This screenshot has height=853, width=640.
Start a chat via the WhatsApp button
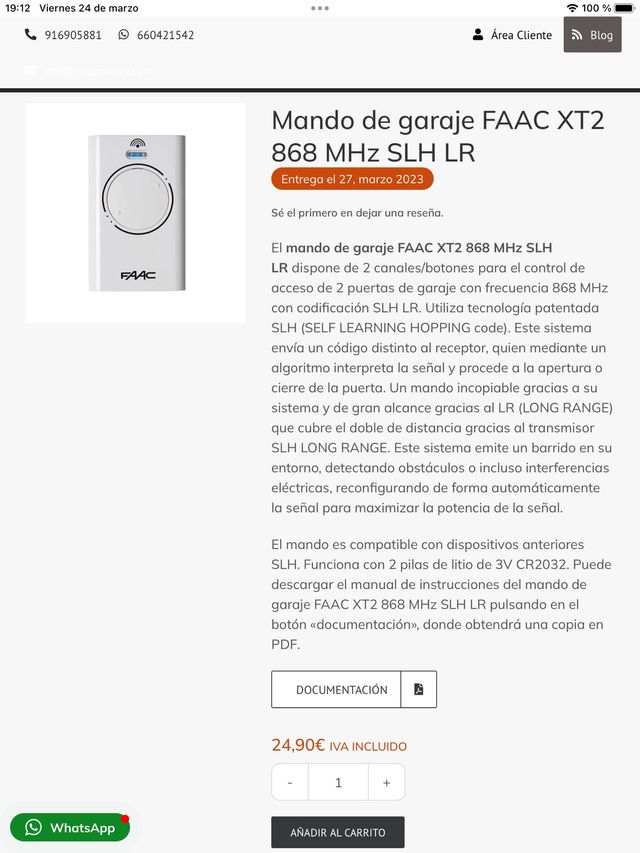(x=70, y=827)
